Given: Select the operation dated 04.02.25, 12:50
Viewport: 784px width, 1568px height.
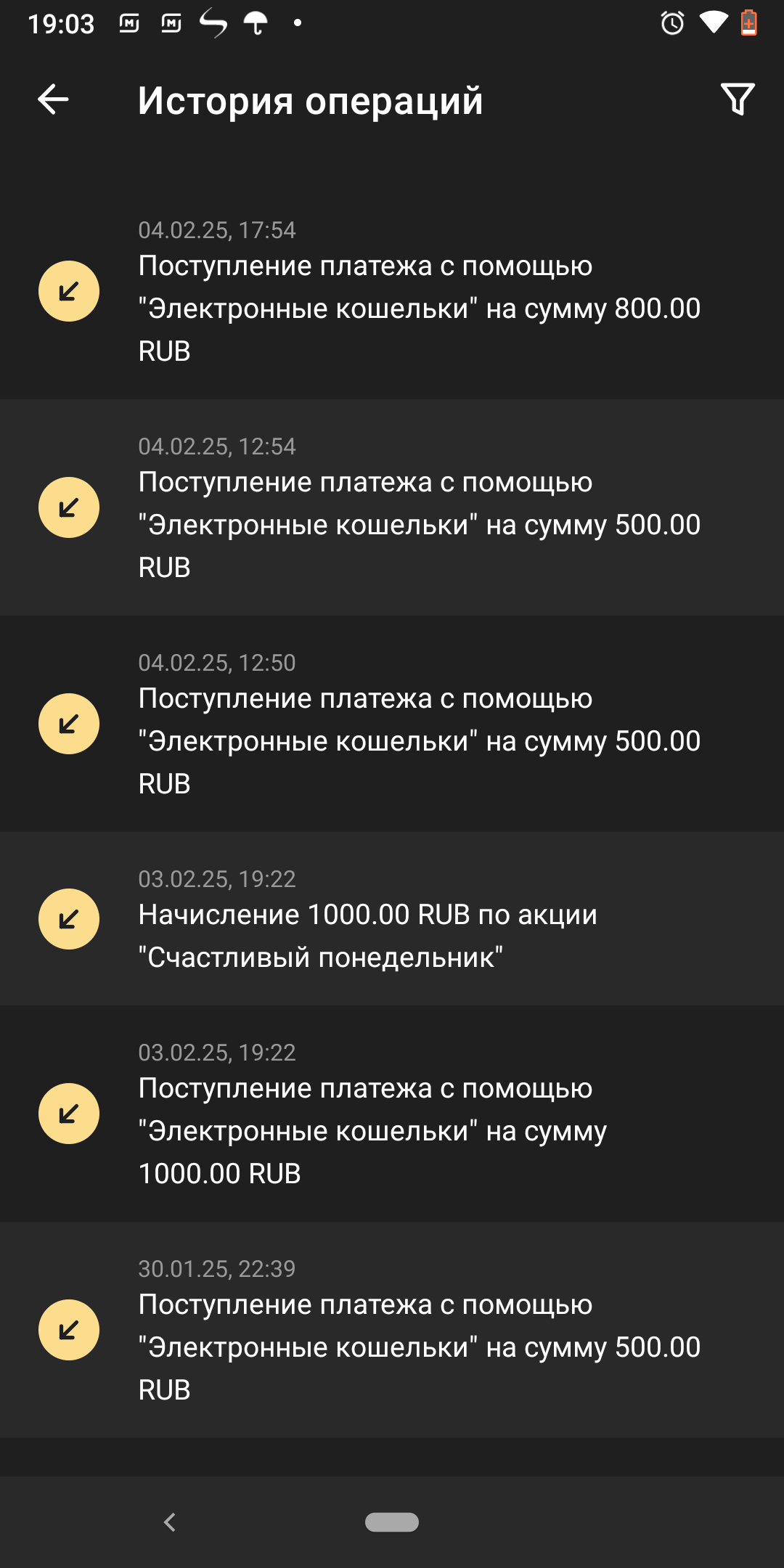Looking at the screenshot, I should click(x=392, y=724).
